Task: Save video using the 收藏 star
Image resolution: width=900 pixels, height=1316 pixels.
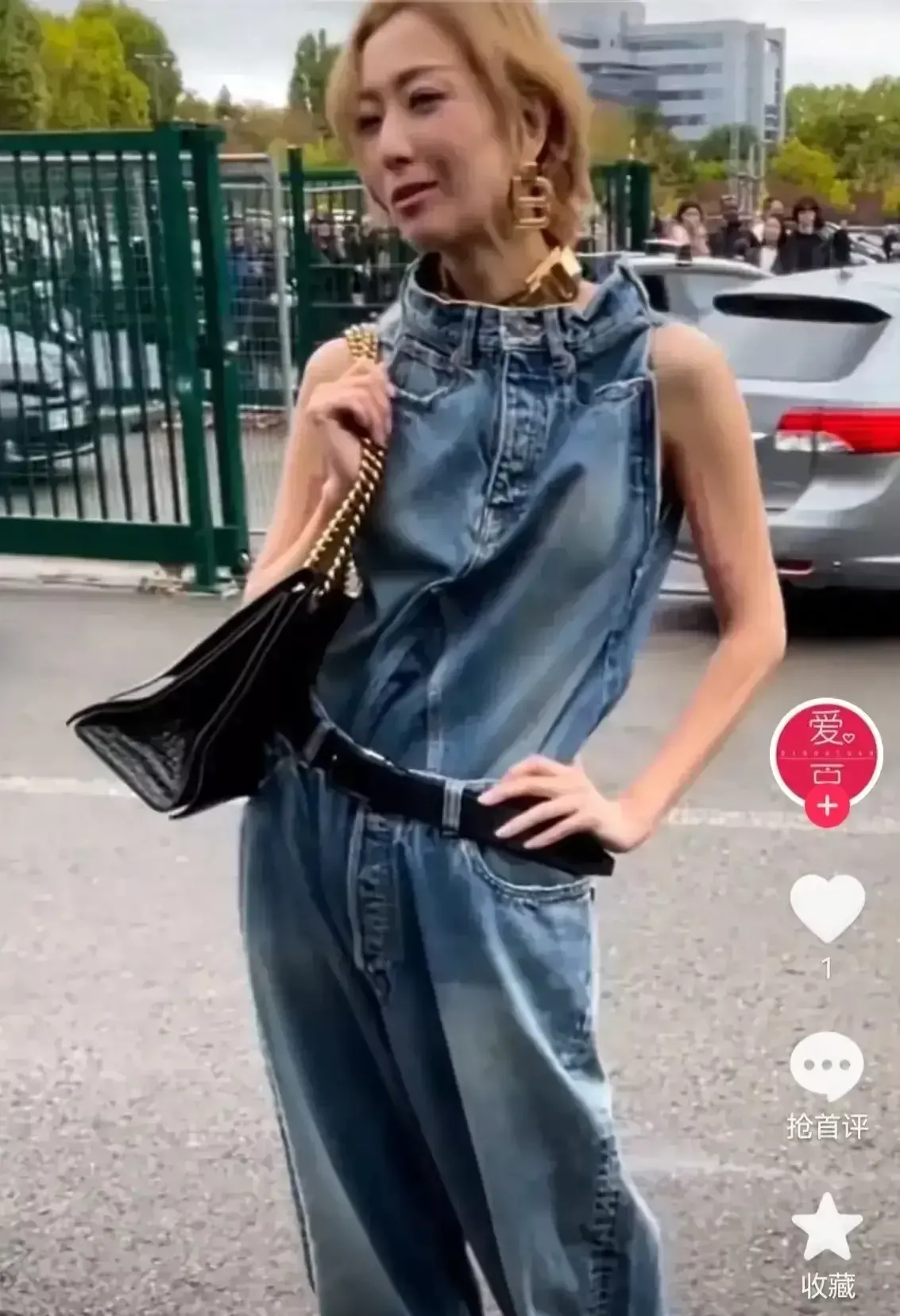Action: click(x=827, y=1226)
